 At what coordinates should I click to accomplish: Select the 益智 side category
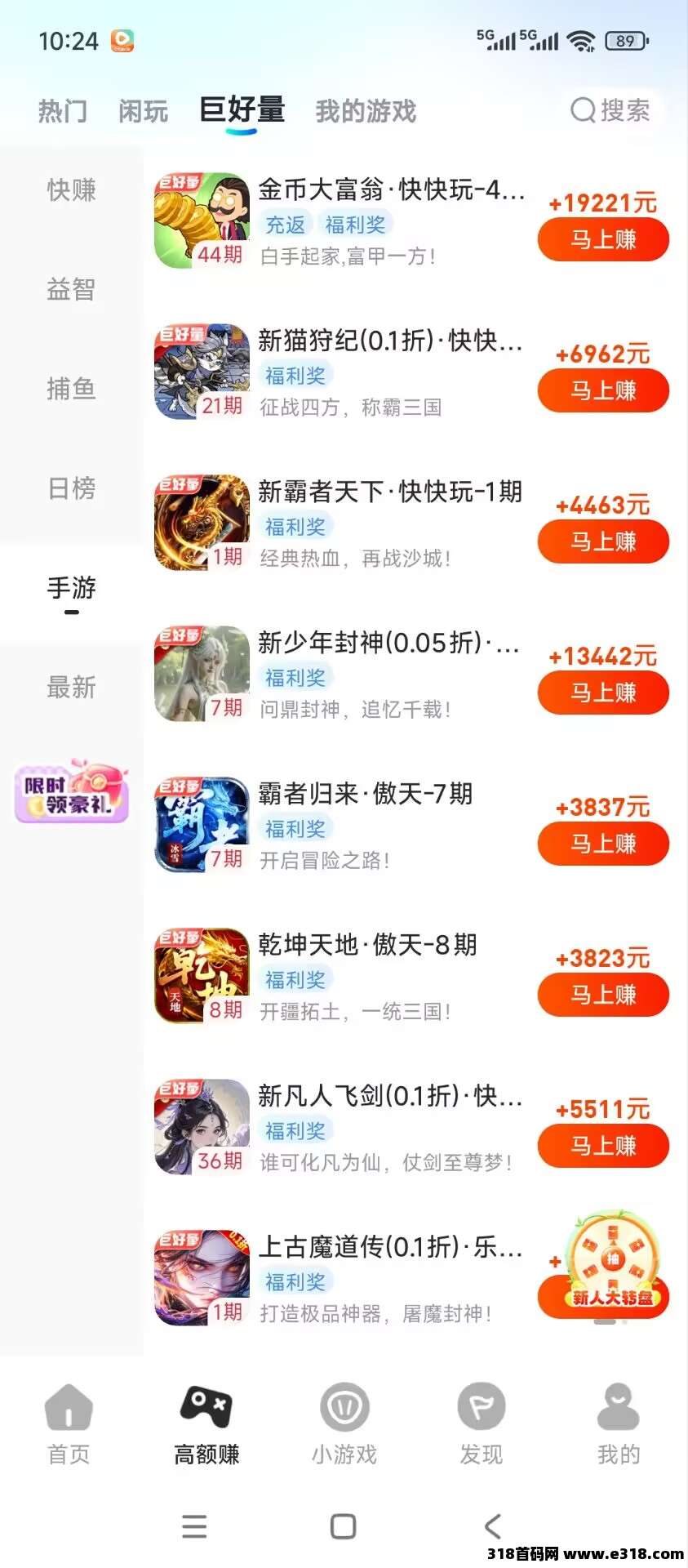point(71,289)
